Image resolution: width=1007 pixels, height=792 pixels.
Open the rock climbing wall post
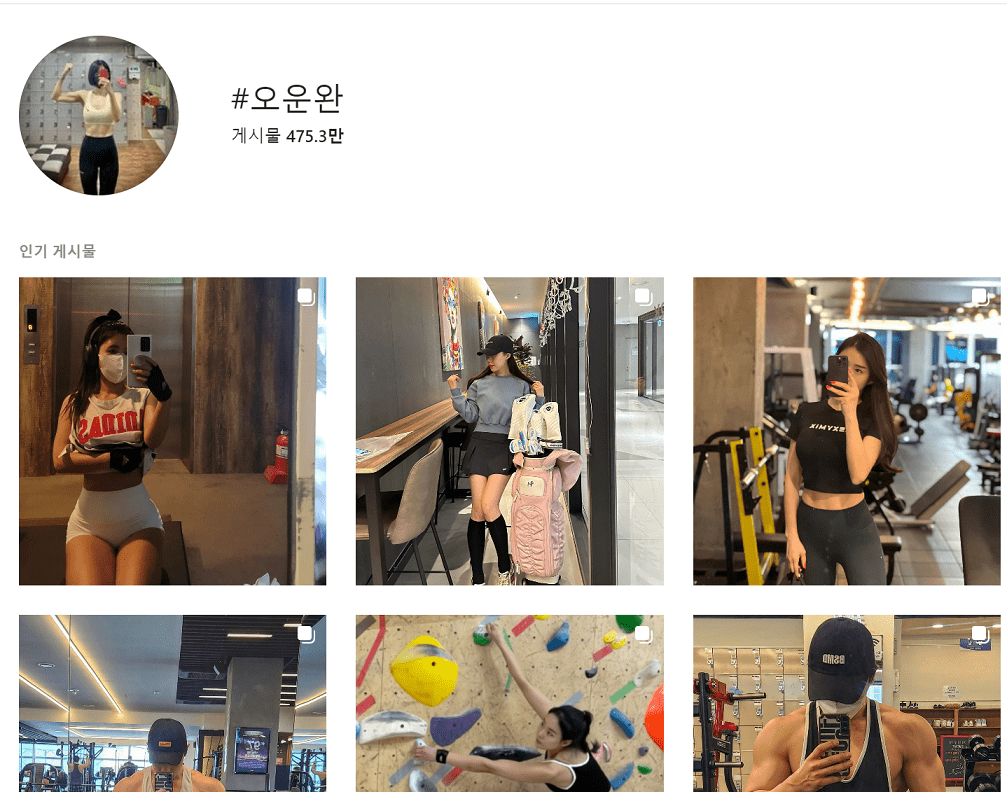pos(509,703)
